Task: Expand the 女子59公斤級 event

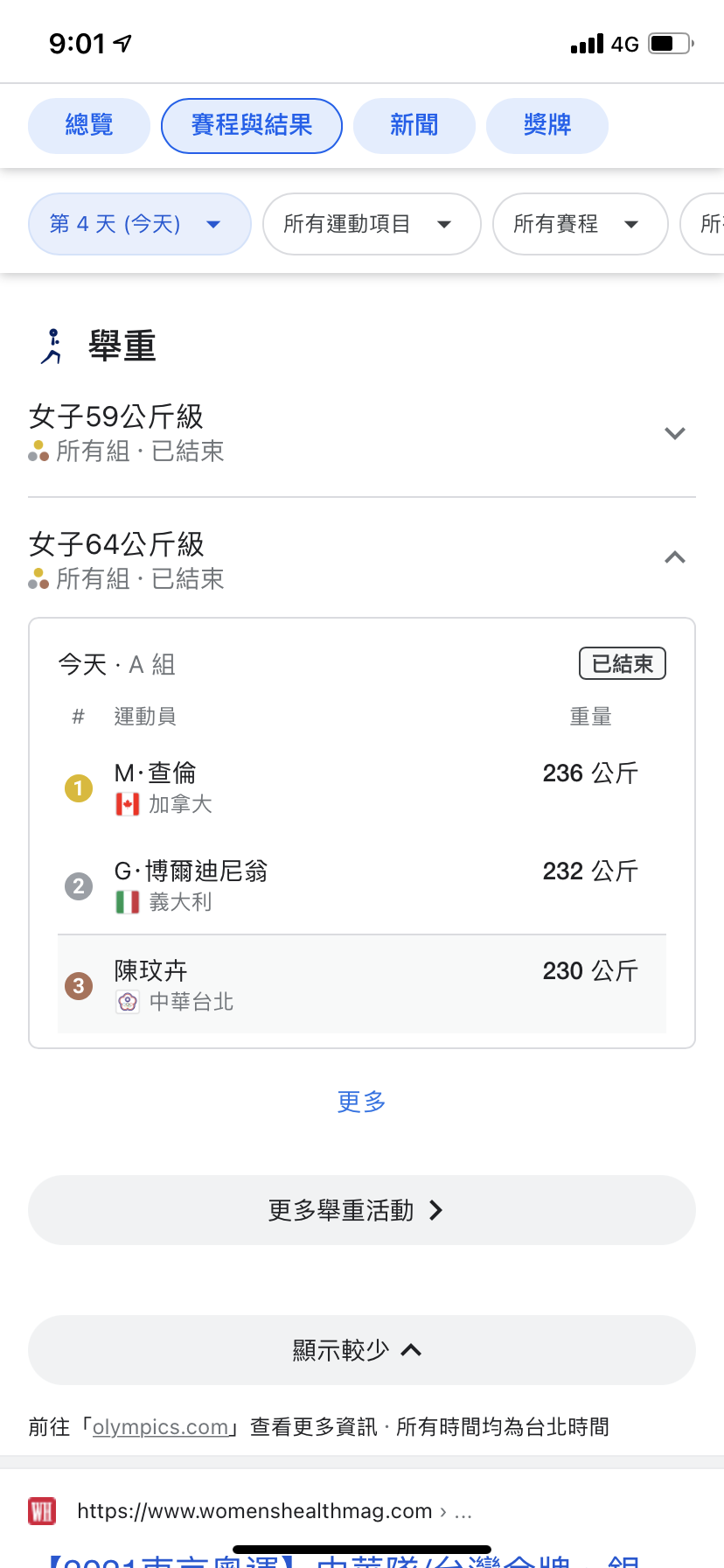Action: [x=362, y=433]
